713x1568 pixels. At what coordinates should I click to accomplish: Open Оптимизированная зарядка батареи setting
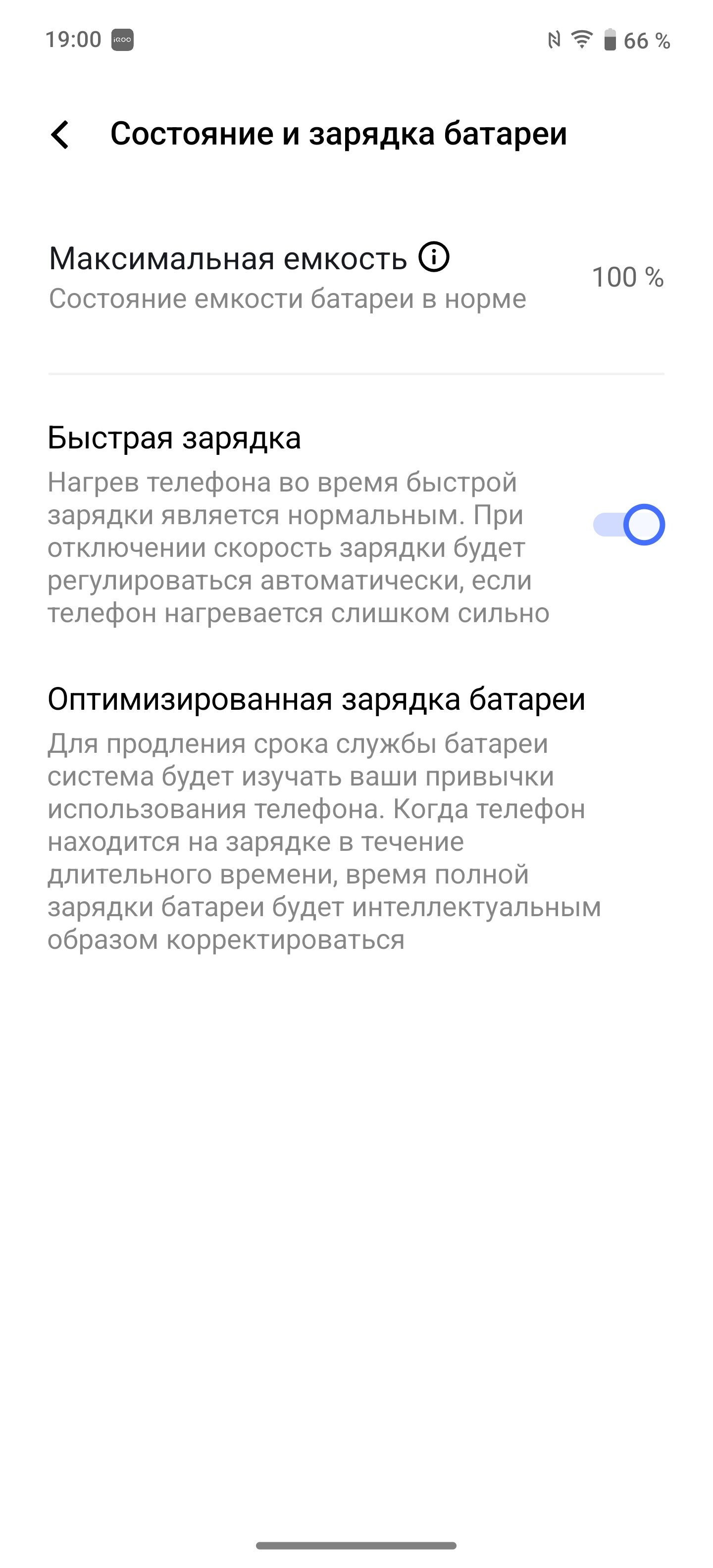pyautogui.click(x=356, y=818)
